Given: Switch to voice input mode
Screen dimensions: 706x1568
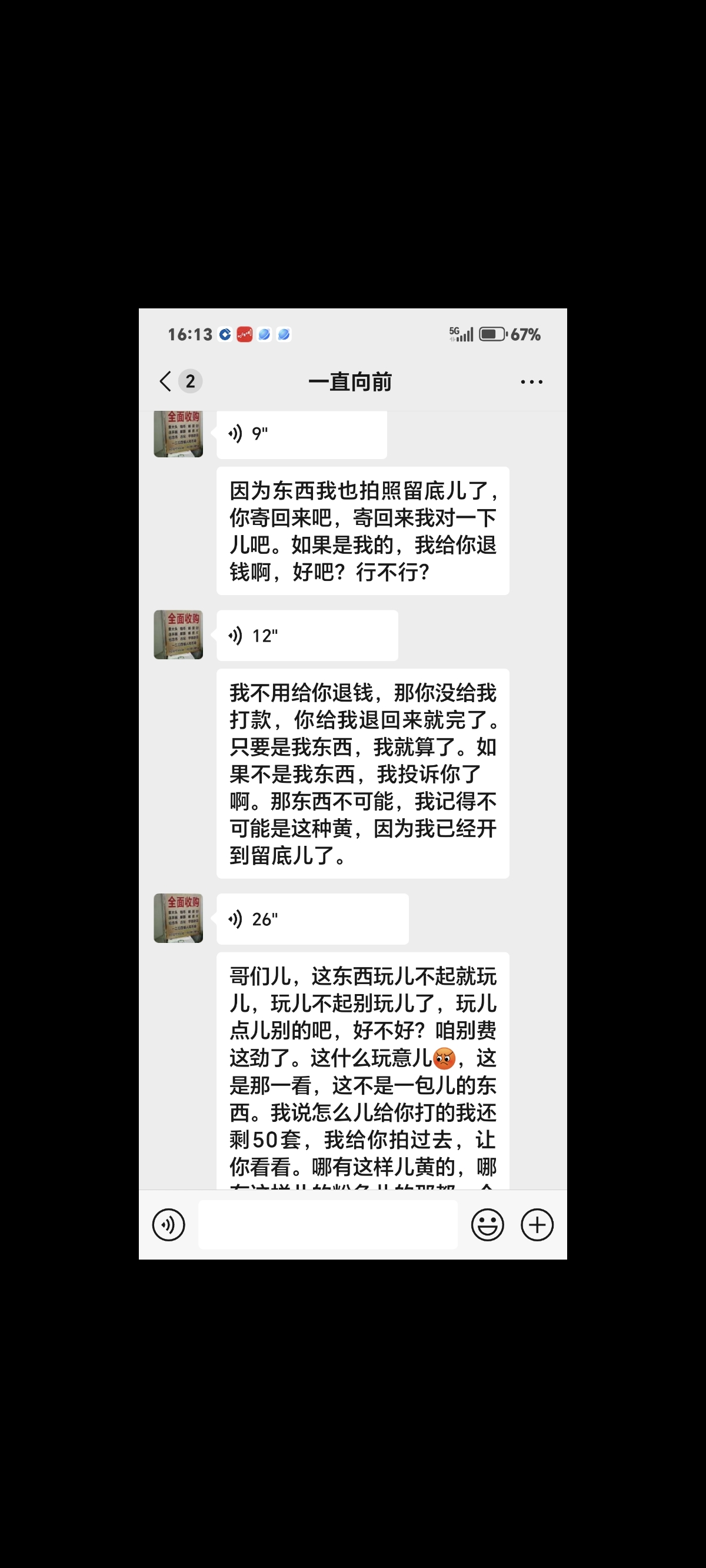Looking at the screenshot, I should [169, 1225].
